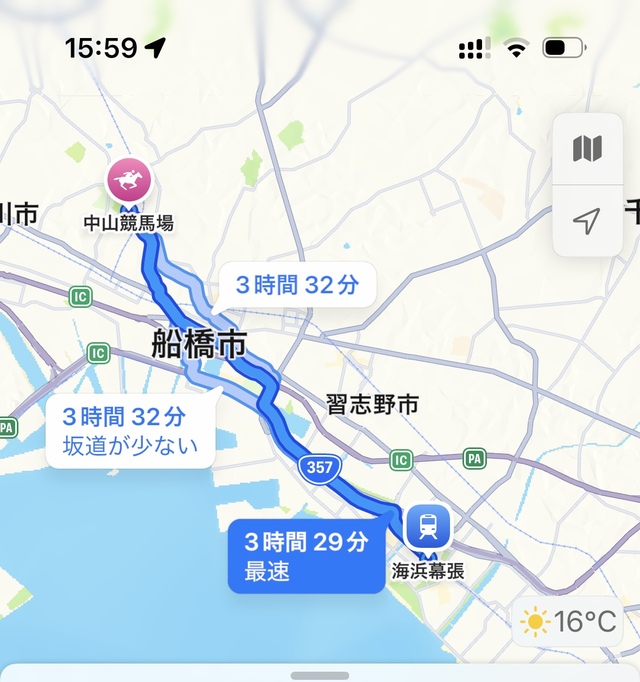The height and width of the screenshot is (682, 640).
Task: Center map on current location
Action: (x=587, y=221)
